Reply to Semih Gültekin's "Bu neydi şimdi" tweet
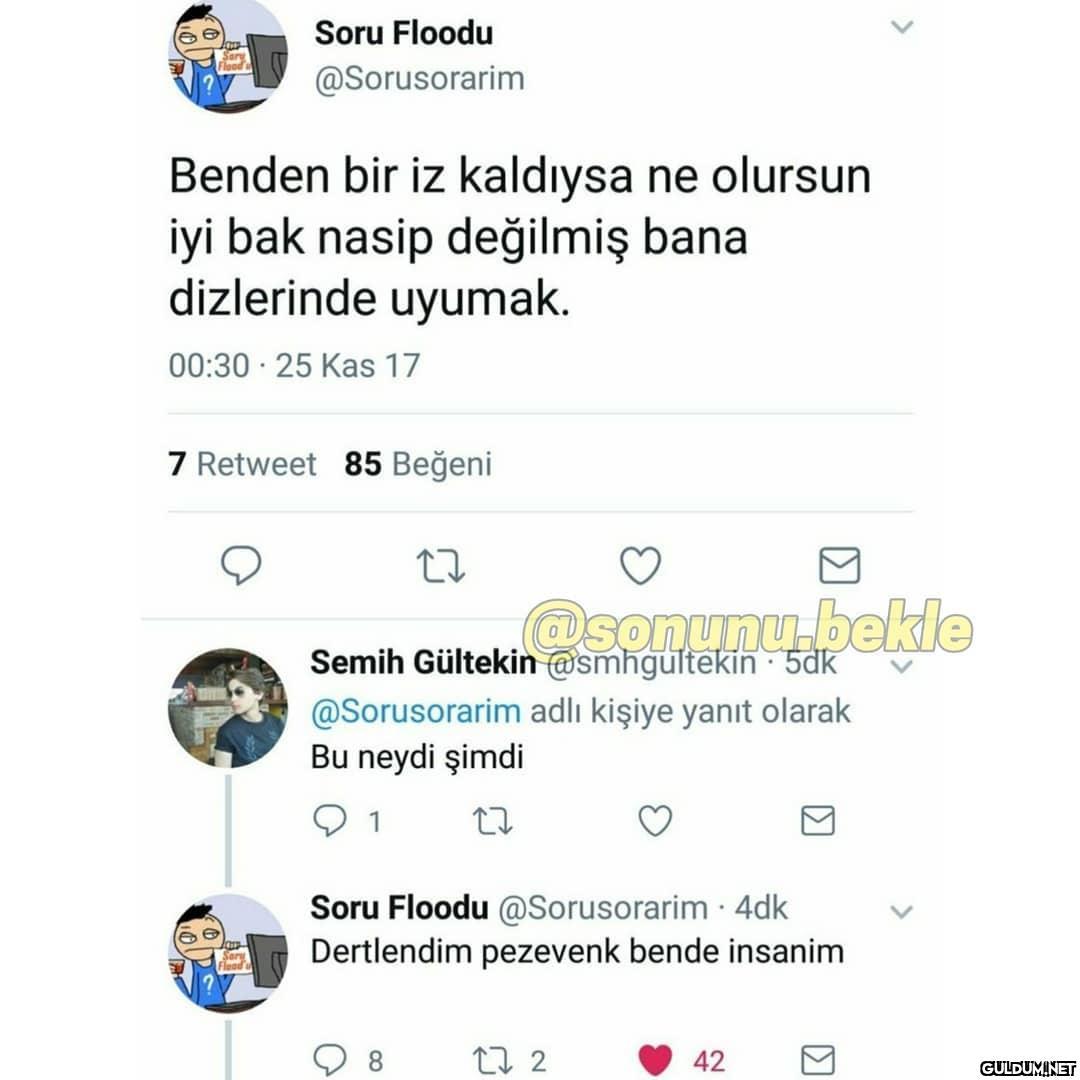The image size is (1080, 1080). [x=330, y=821]
